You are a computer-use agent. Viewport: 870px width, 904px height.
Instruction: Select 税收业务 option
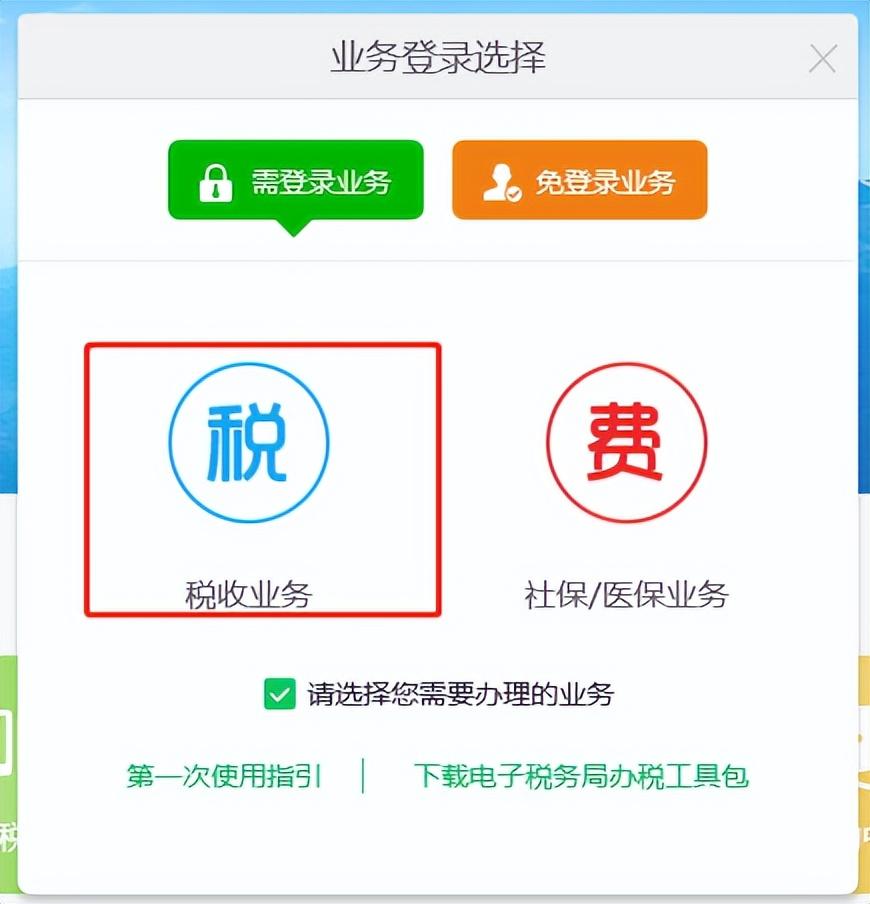tap(249, 443)
